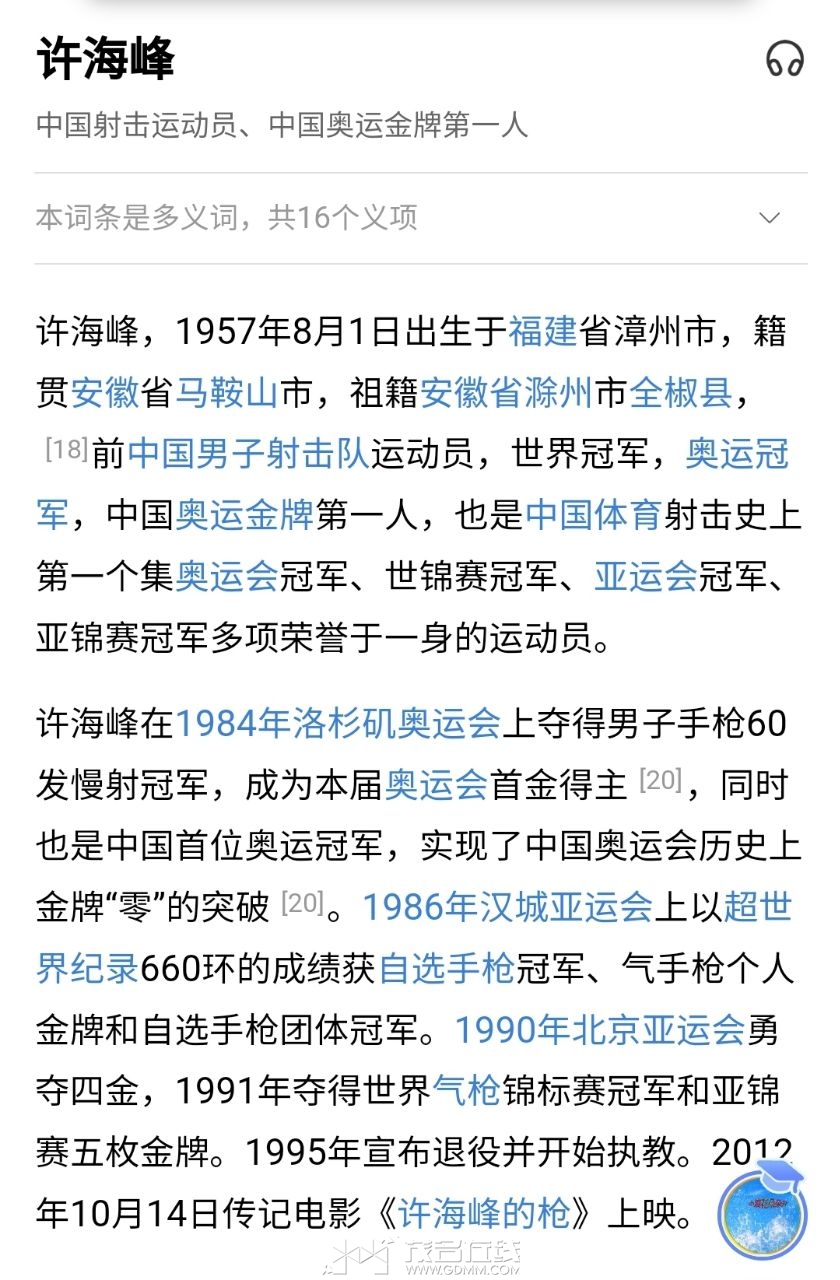The height and width of the screenshot is (1280, 840).
Task: Open the 中国体育 link
Action: [593, 515]
